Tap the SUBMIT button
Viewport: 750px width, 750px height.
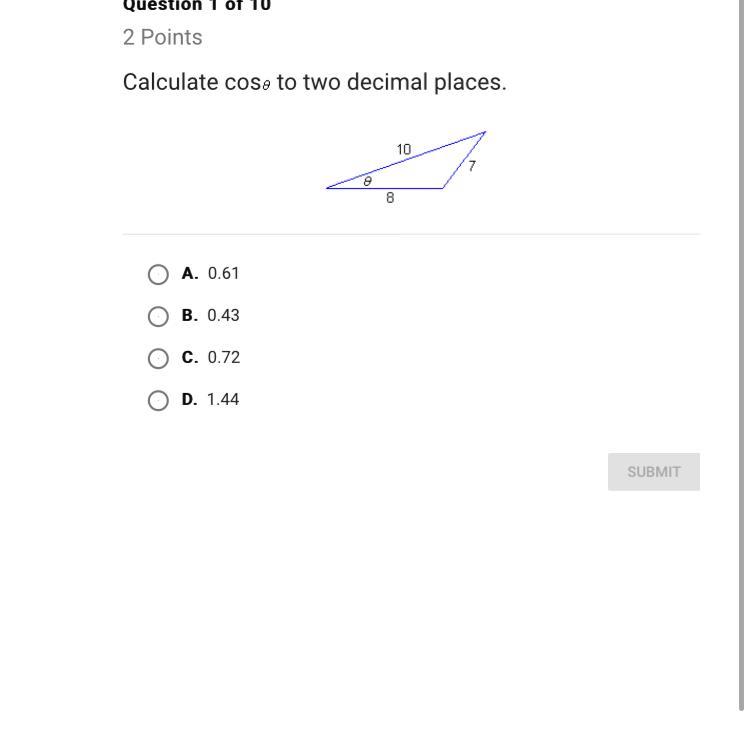[x=654, y=472]
